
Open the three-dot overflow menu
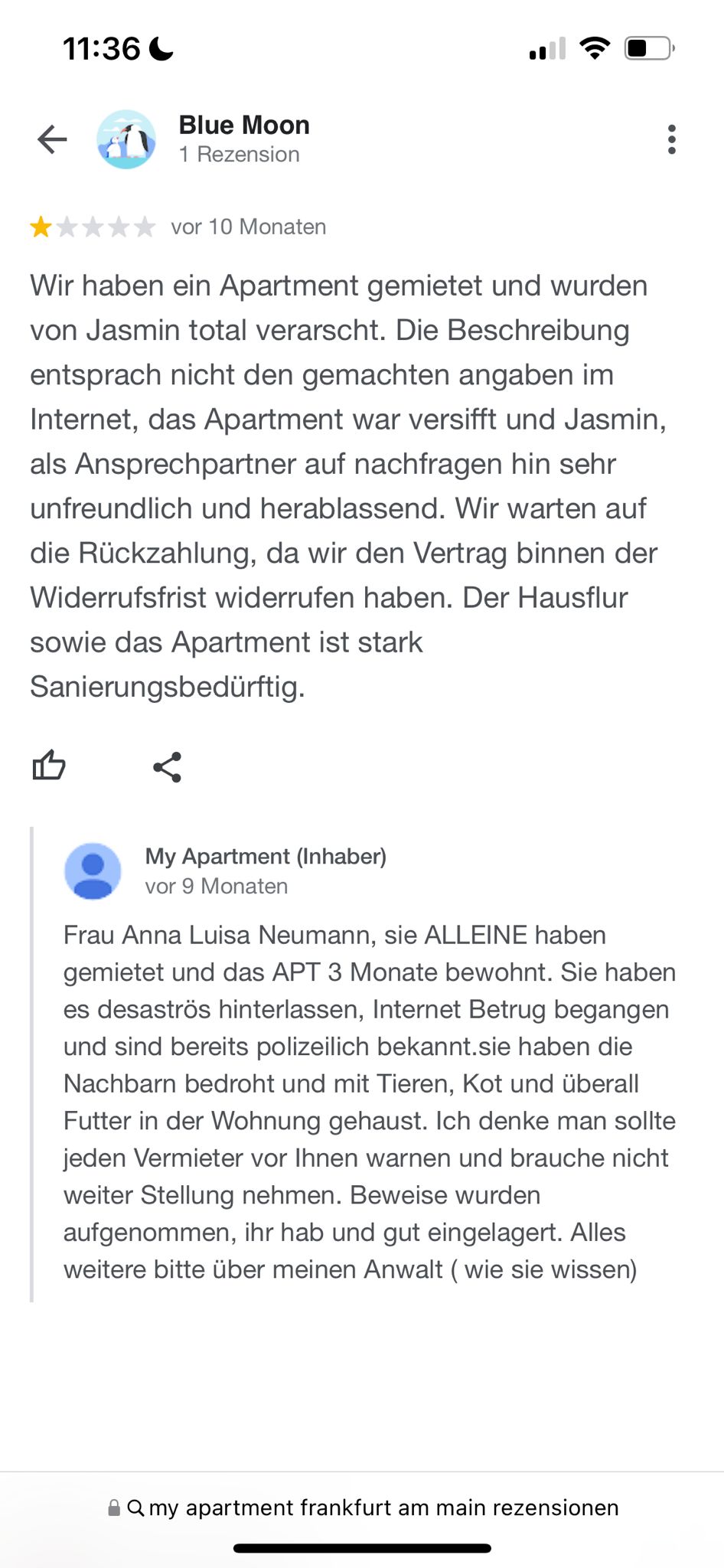671,139
